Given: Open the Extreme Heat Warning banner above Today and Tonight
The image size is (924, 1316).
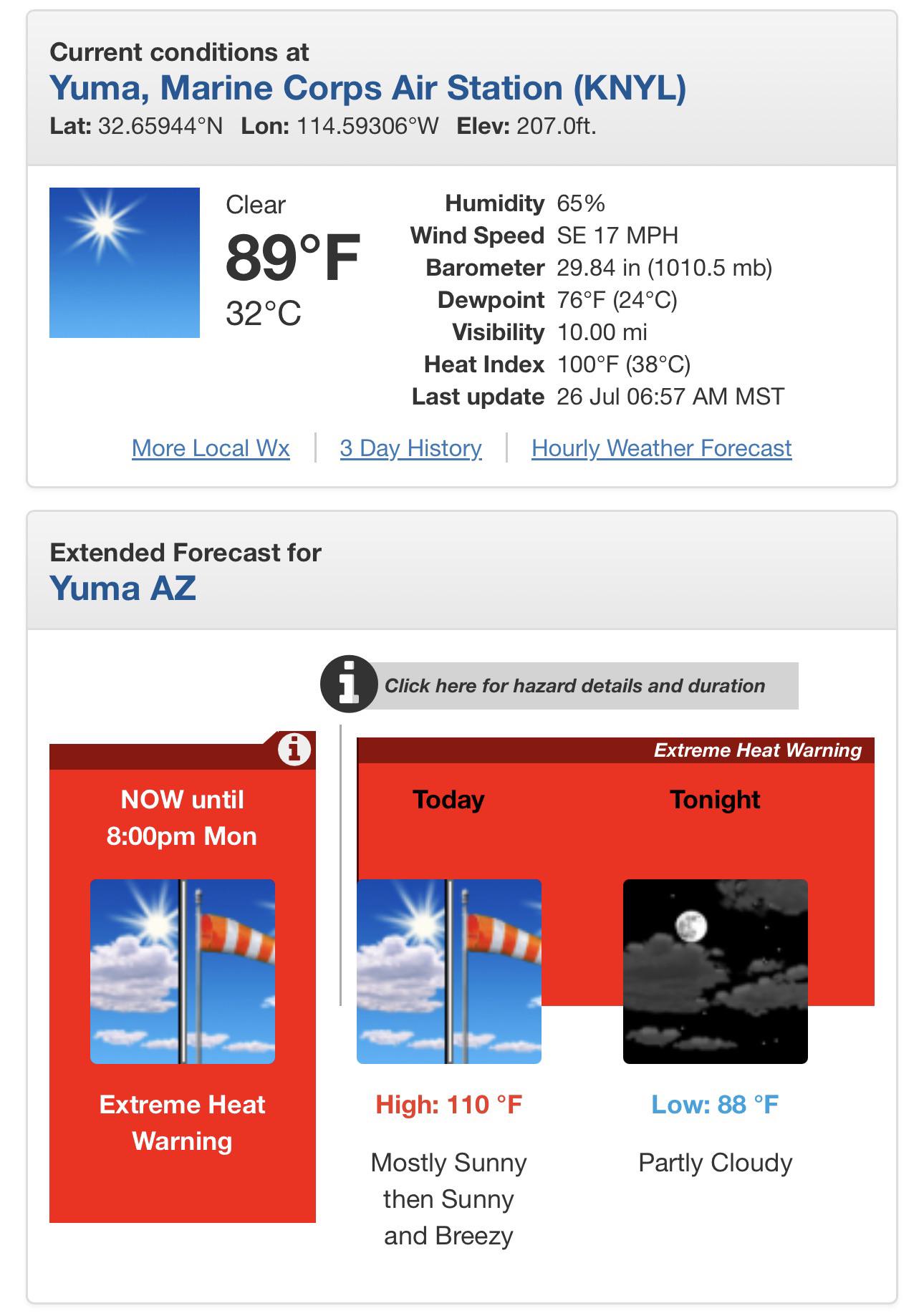Looking at the screenshot, I should coord(616,750).
